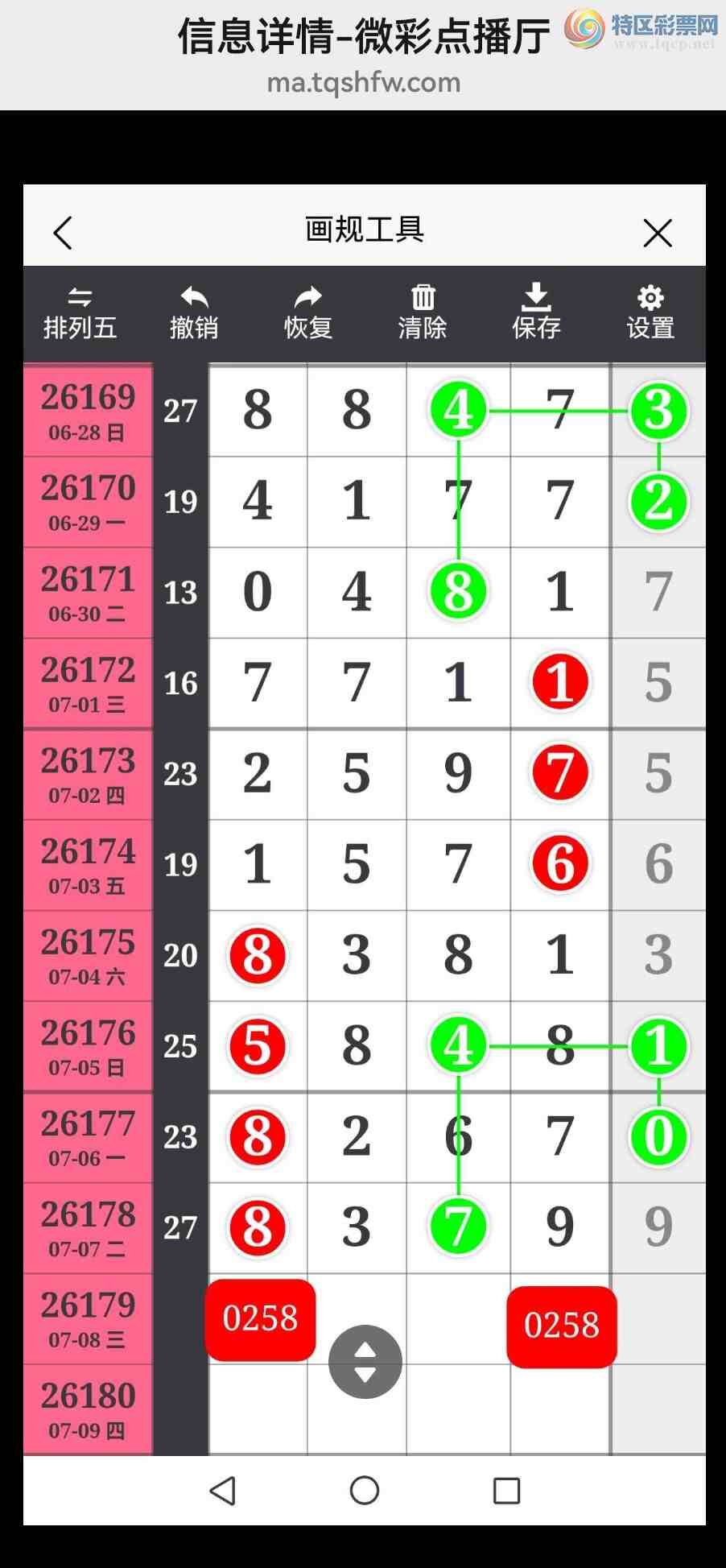
Task: Tap the Android back navigation button
Action: (x=222, y=1491)
